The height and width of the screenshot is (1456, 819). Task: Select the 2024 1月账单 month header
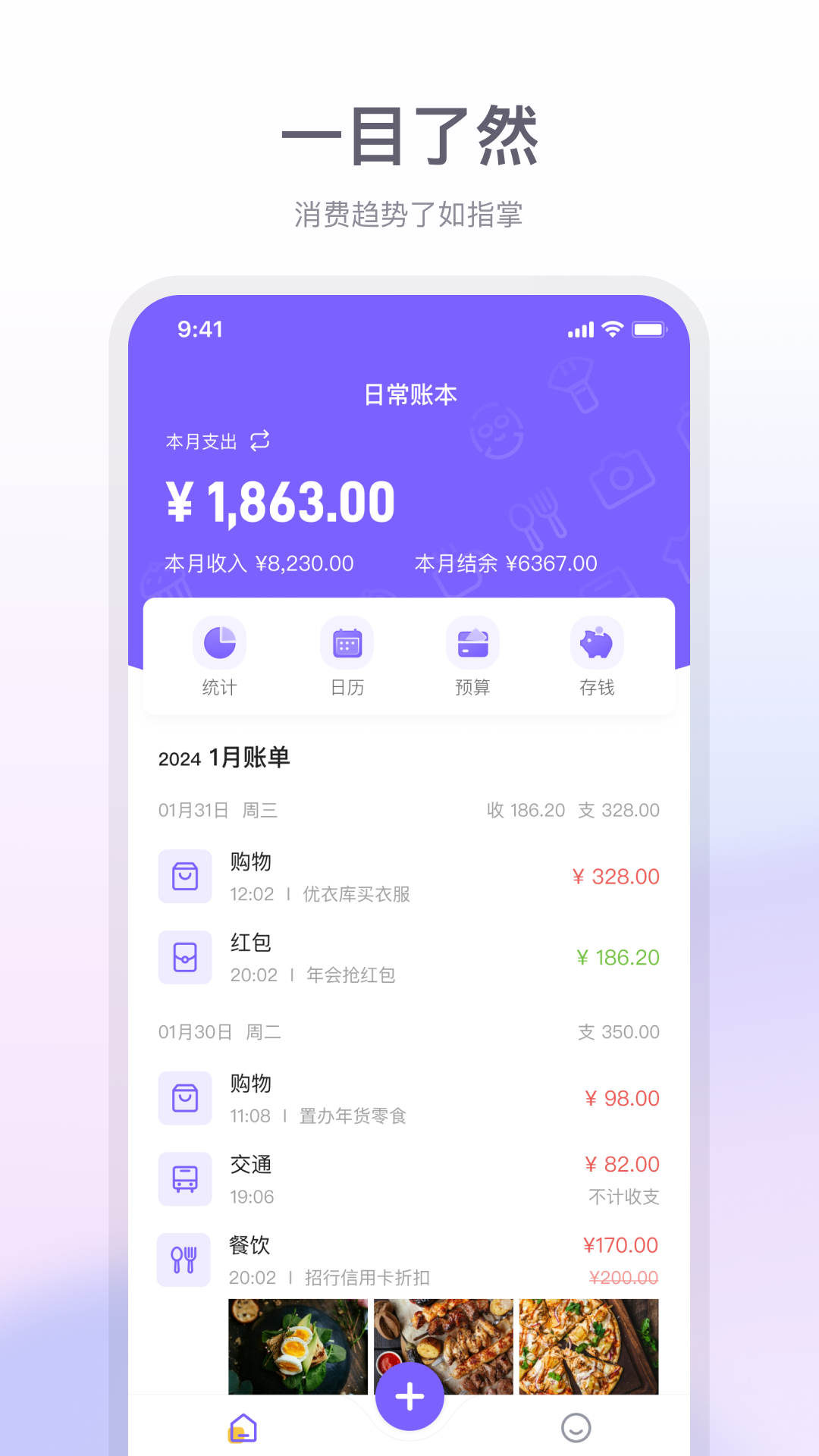[225, 755]
